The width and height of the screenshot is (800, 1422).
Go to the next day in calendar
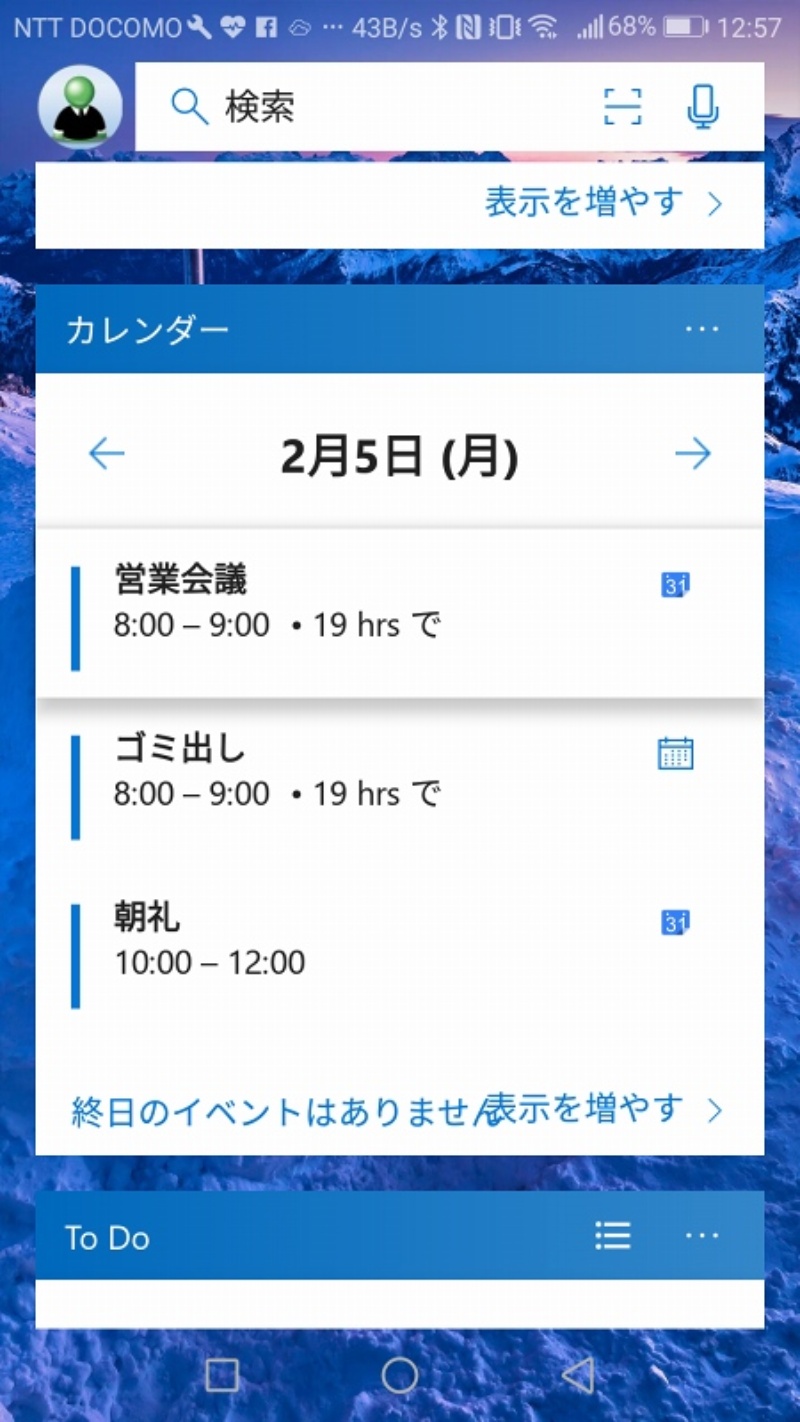[692, 454]
